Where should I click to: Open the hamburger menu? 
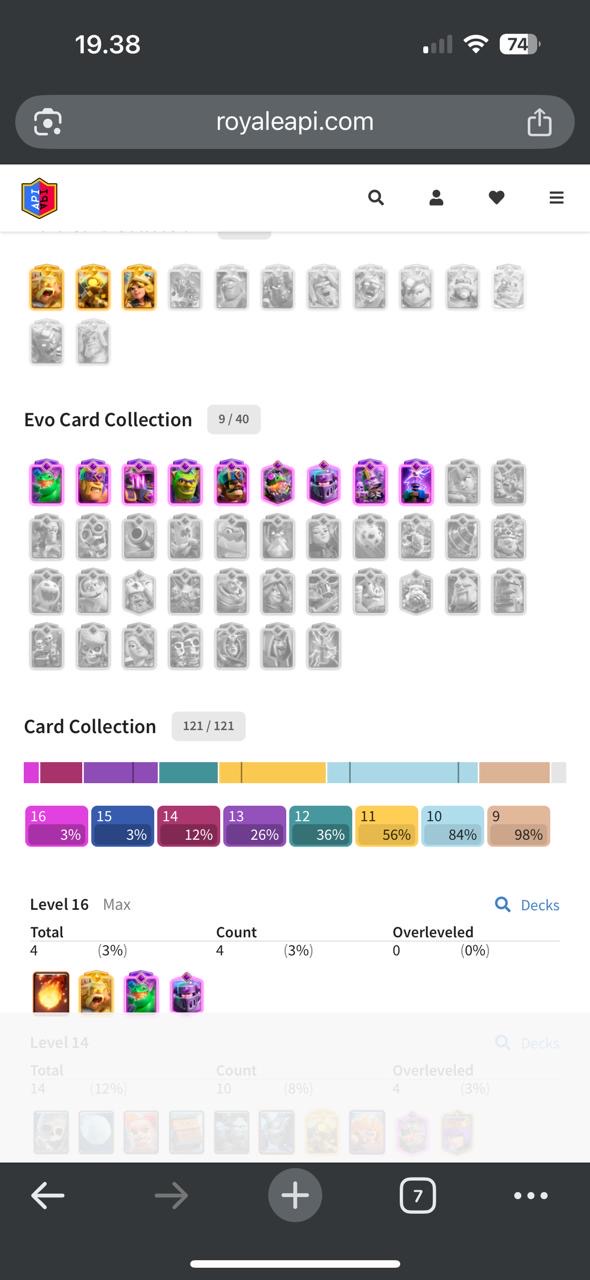[x=557, y=198]
